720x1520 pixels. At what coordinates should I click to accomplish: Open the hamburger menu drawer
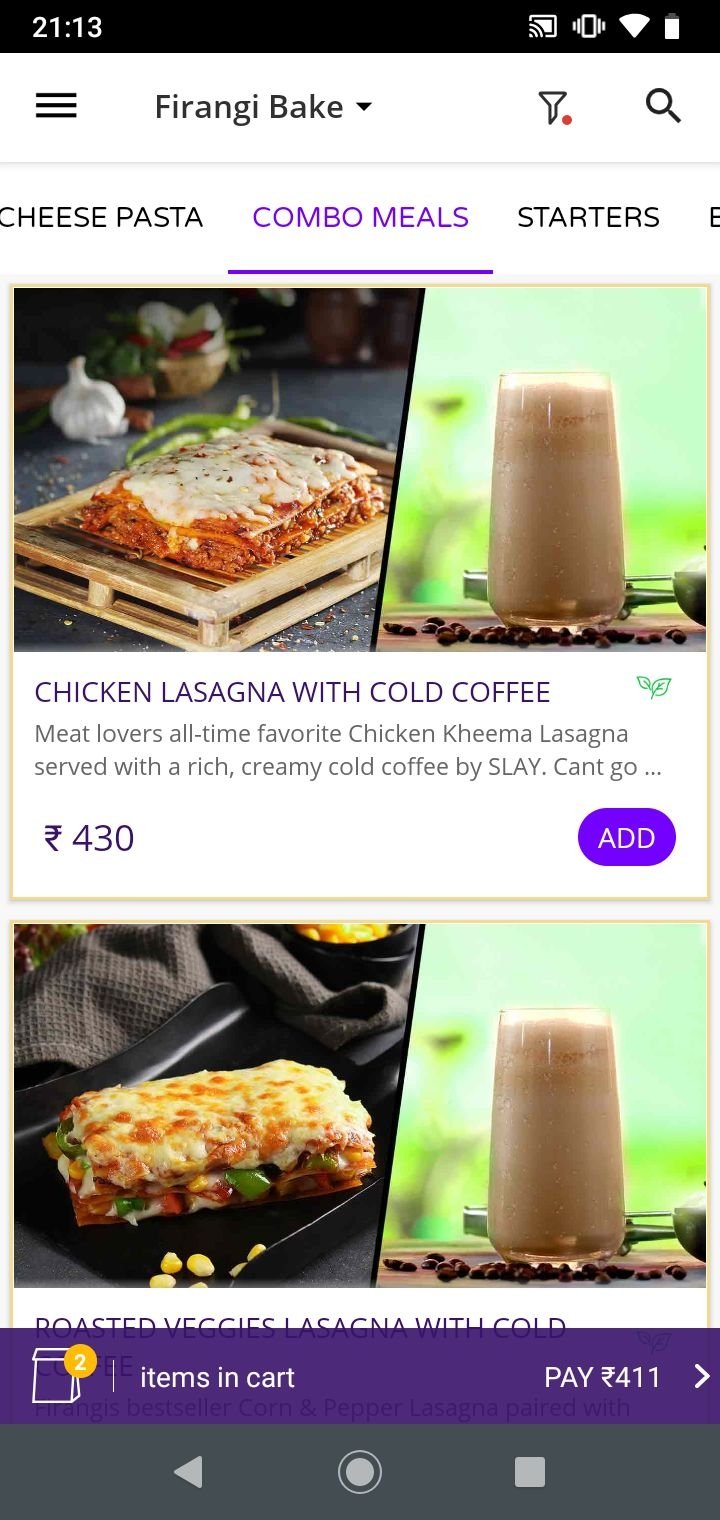56,106
